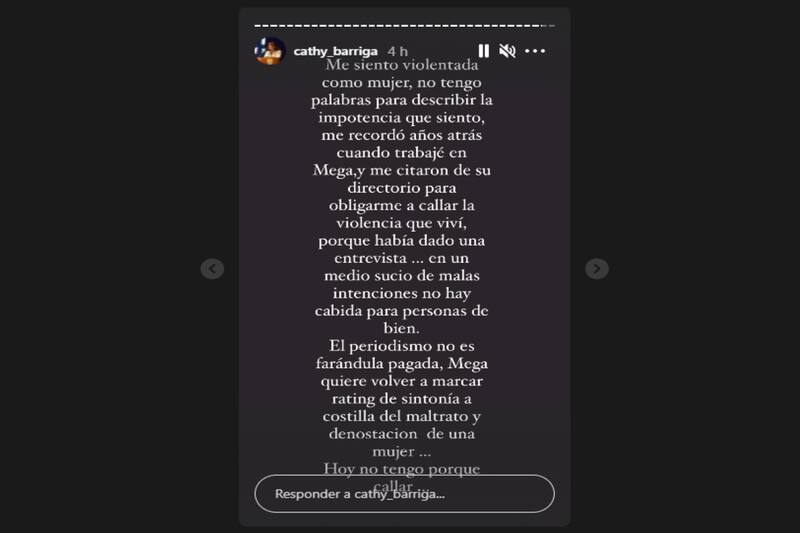The width and height of the screenshot is (800, 533).
Task: Skip to the next story
Action: click(x=596, y=268)
